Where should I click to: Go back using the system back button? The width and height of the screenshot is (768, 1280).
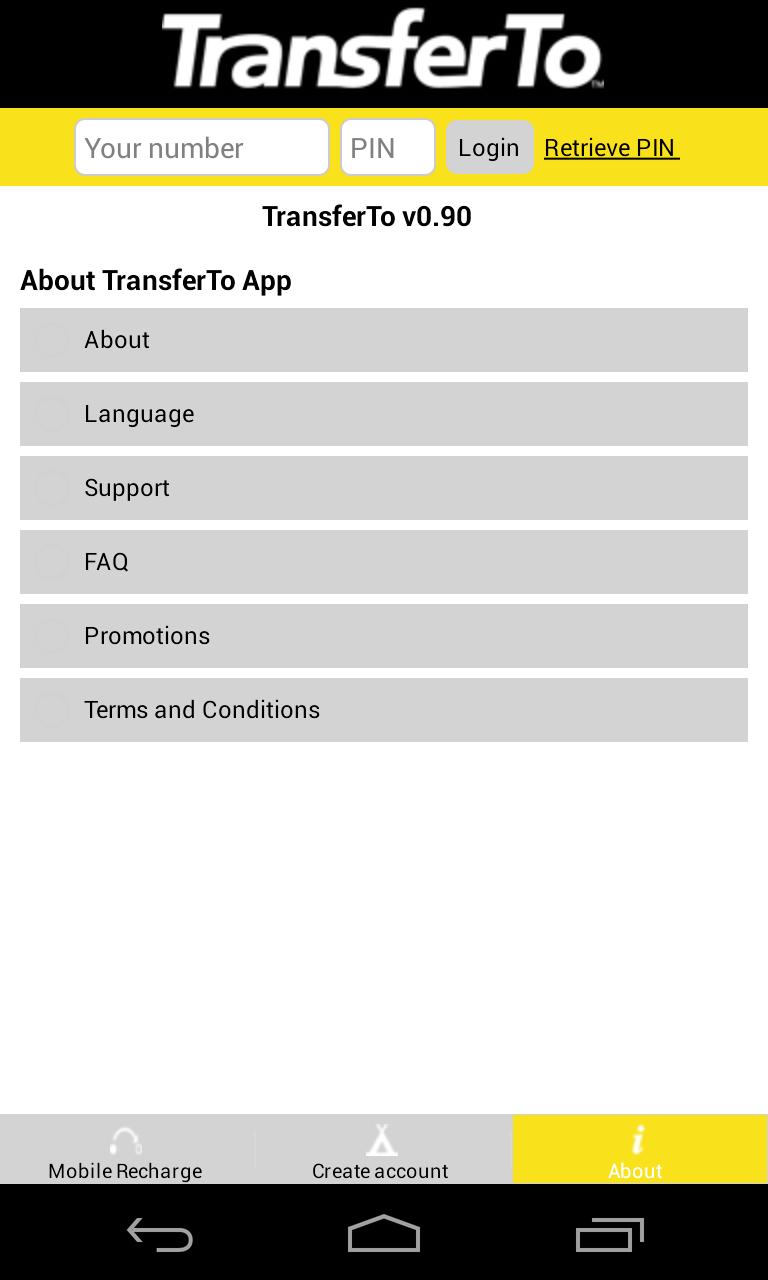(160, 1236)
